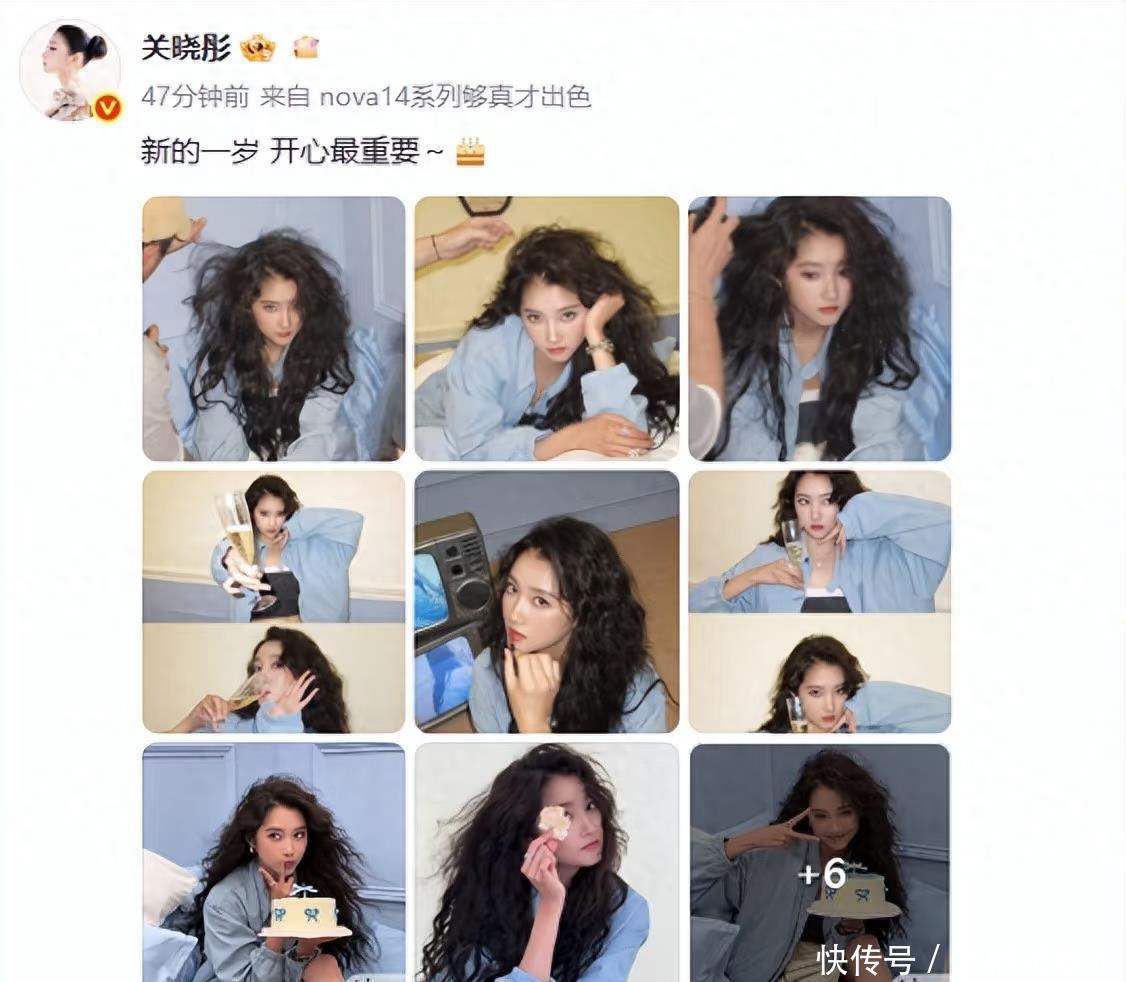This screenshot has height=982, width=1126.
Task: View the photo on the yellow background
Action: coord(546,328)
